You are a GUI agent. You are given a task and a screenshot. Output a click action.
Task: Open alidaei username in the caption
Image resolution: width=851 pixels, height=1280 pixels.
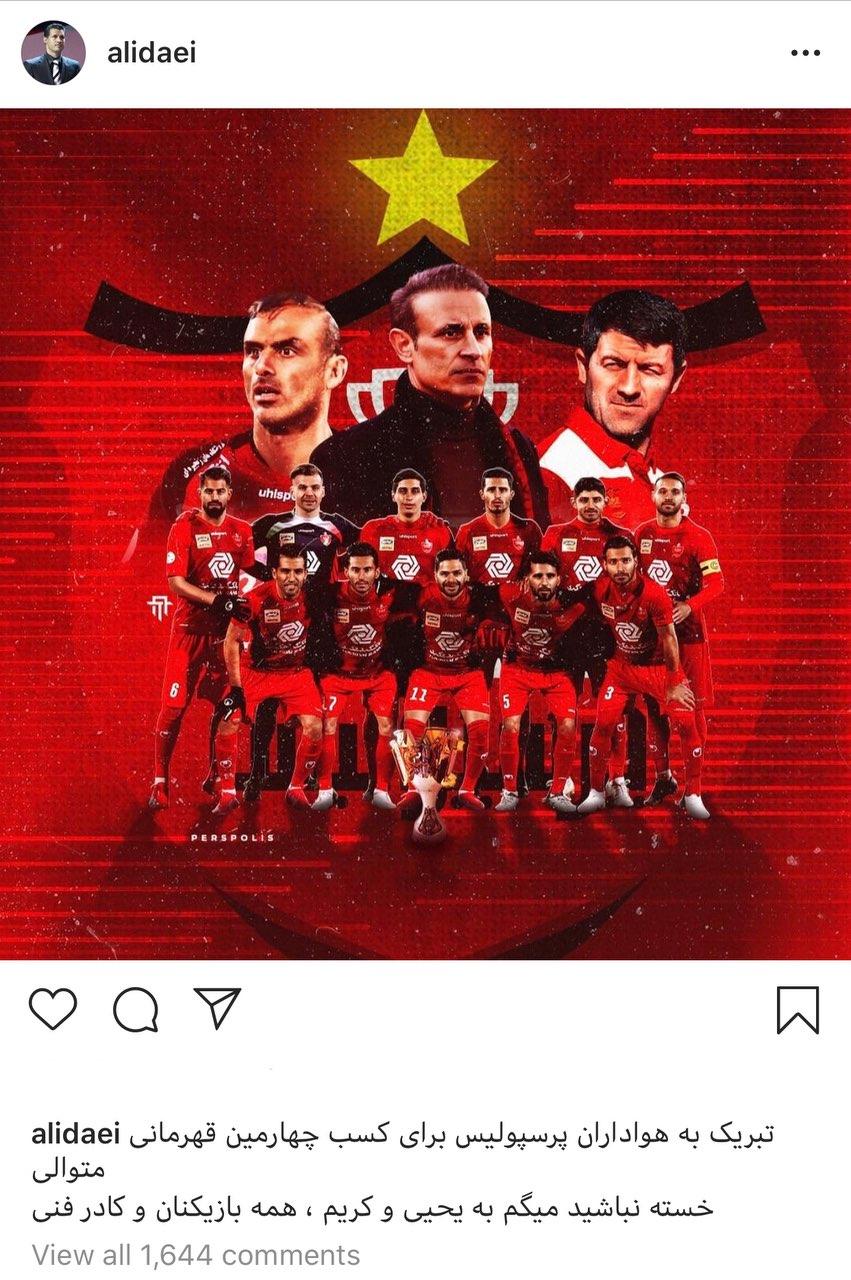pos(76,1135)
